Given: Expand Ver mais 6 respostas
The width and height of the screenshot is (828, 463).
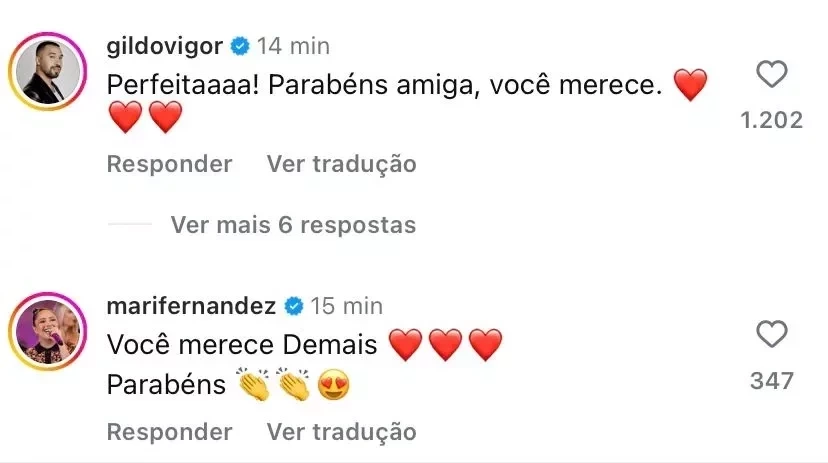Looking at the screenshot, I should [292, 225].
